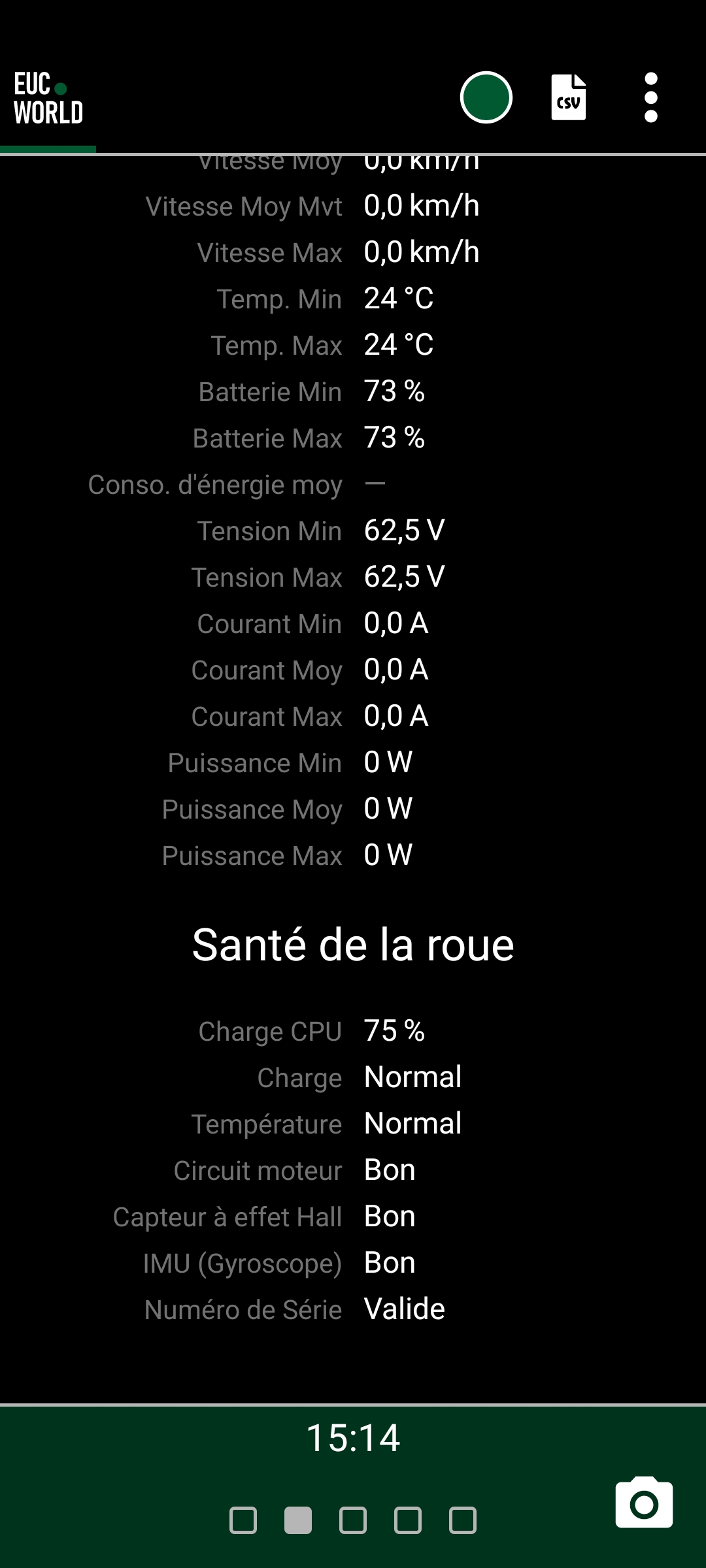Go to the fourth page indicator

(x=408, y=1520)
